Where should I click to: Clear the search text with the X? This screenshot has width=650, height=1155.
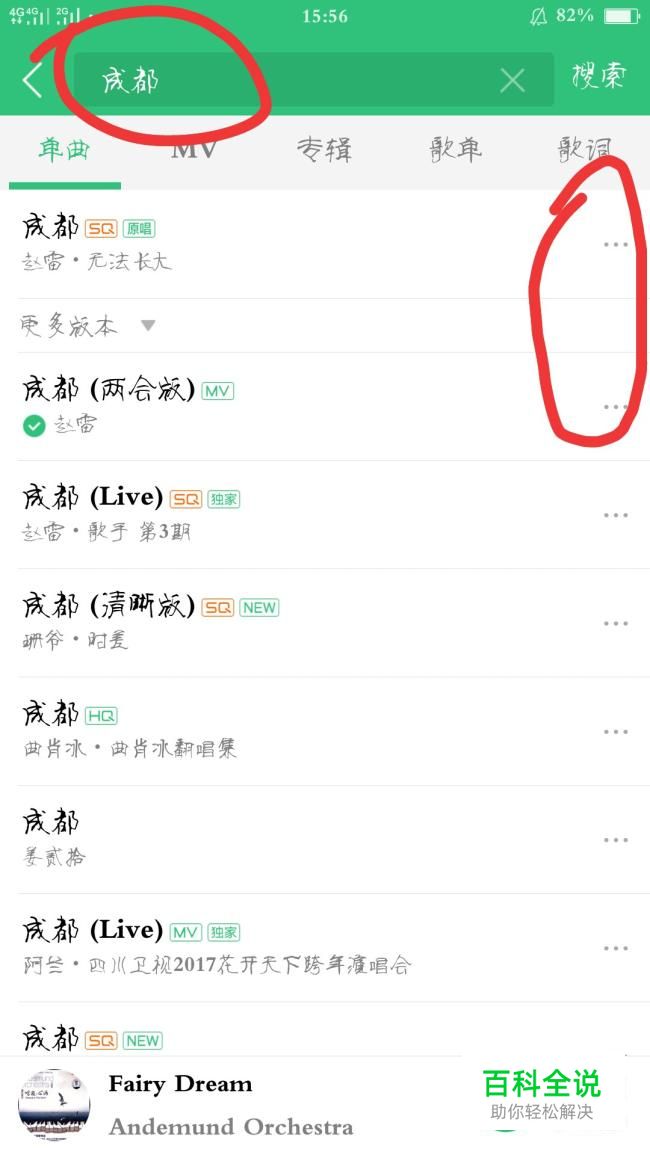(512, 81)
